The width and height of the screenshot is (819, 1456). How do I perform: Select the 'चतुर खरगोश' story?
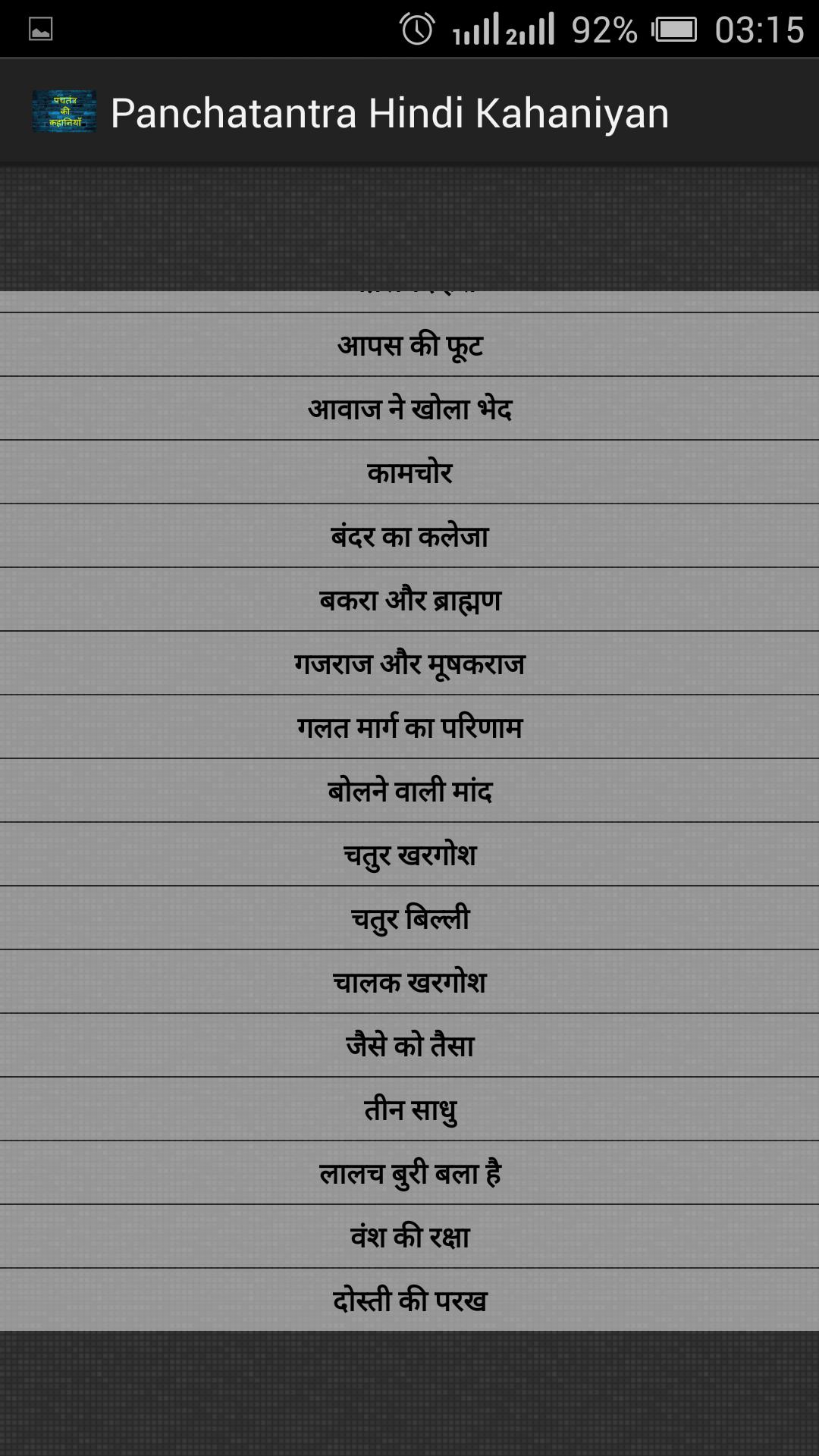409,855
